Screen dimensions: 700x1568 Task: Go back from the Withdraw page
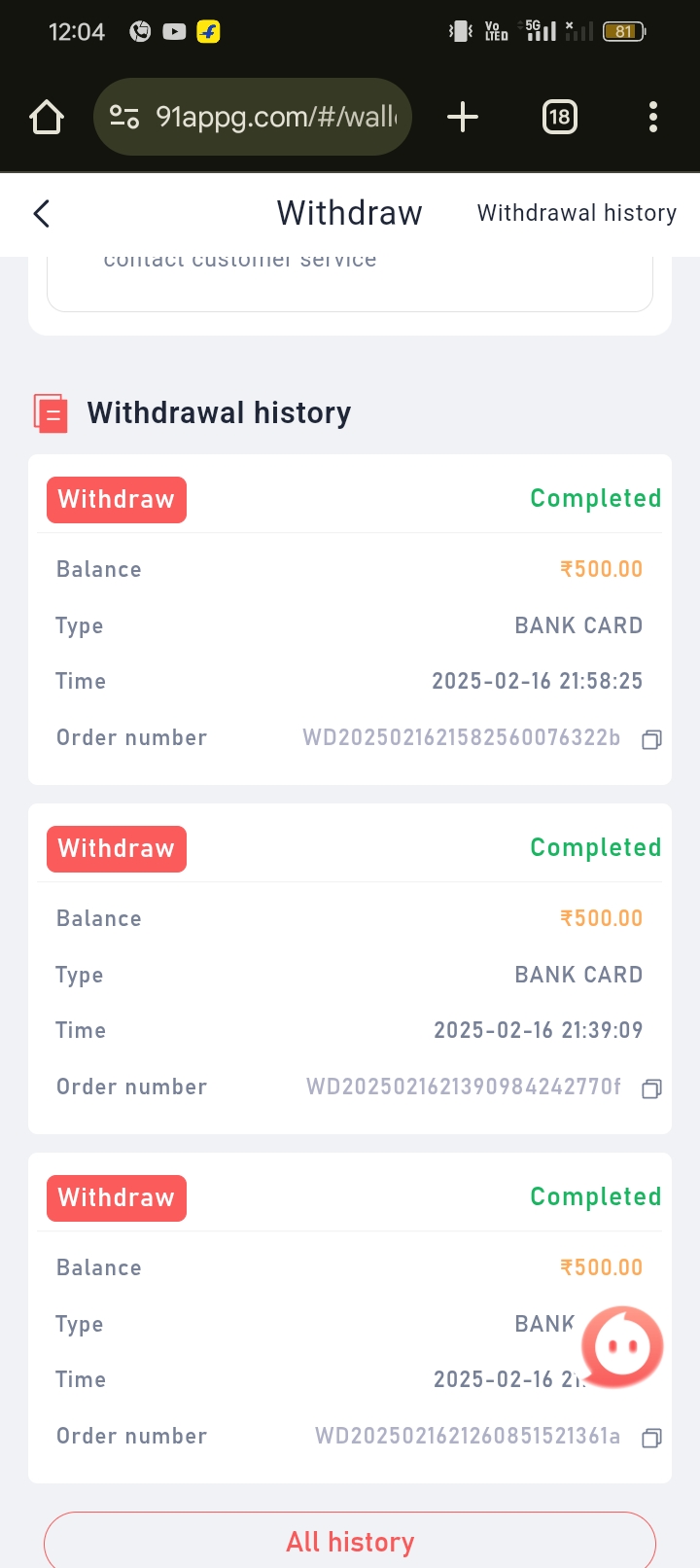(42, 214)
